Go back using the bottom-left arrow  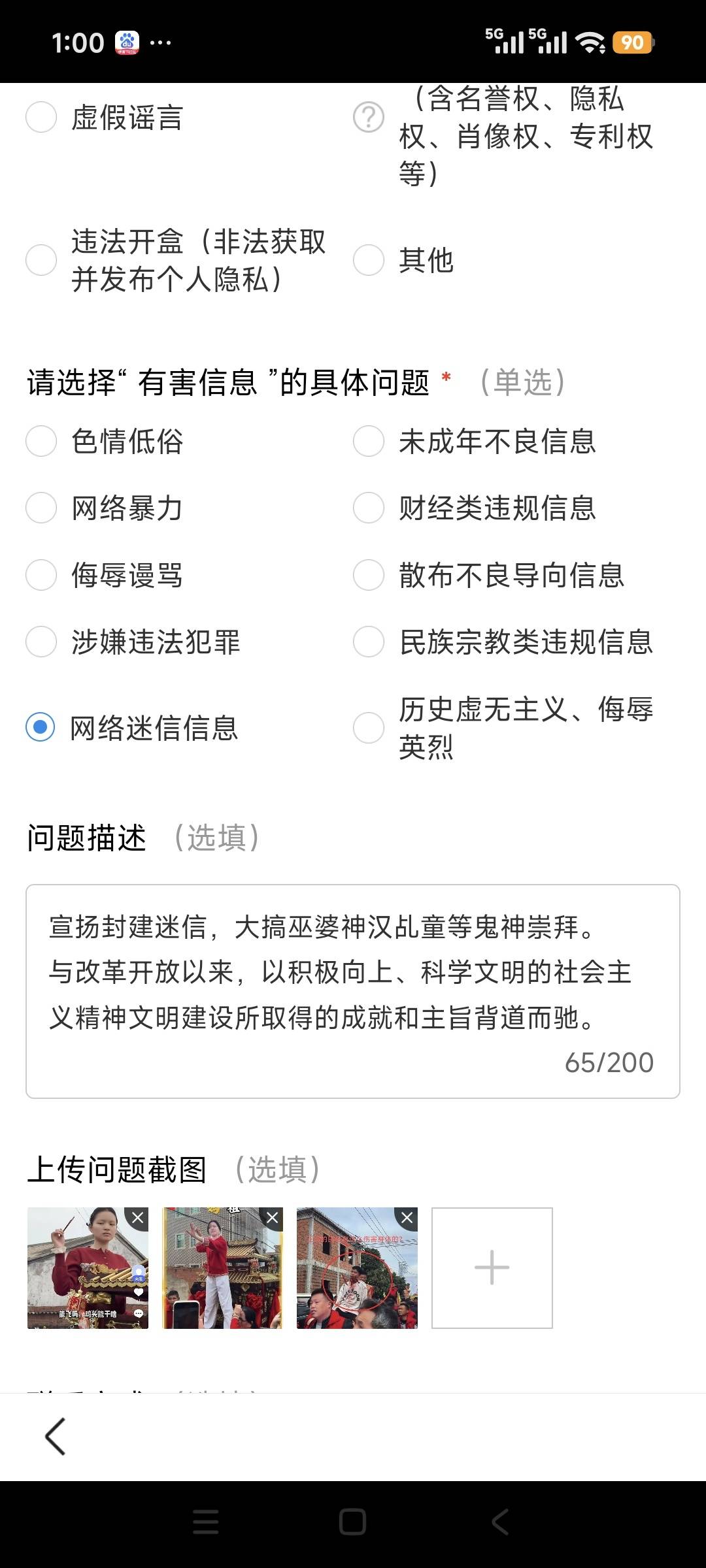click(56, 1436)
